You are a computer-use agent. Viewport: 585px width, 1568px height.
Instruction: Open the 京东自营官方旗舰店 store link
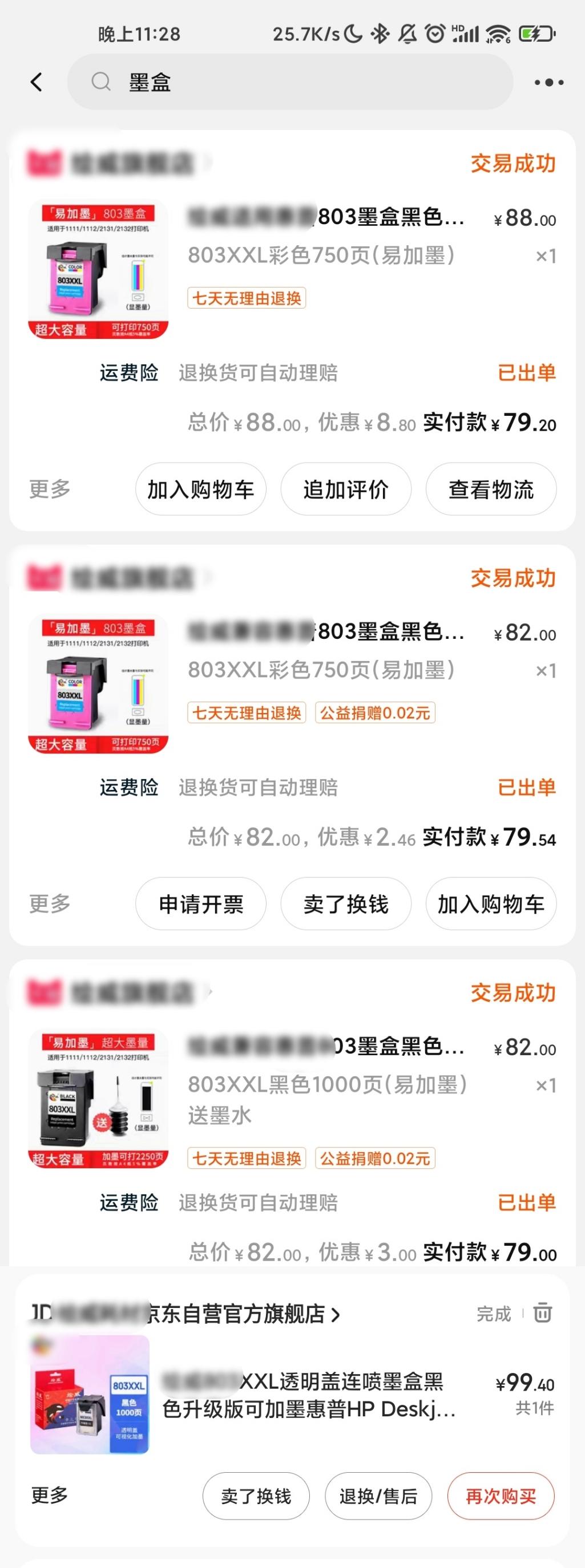tap(244, 1314)
